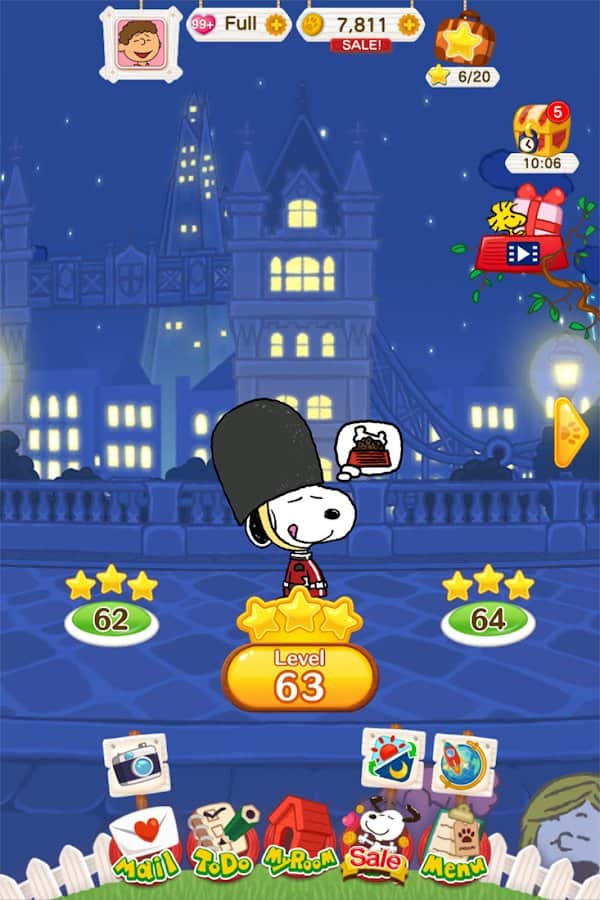This screenshot has height=900, width=600.
Task: Open the camera photo sign
Action: click(137, 764)
